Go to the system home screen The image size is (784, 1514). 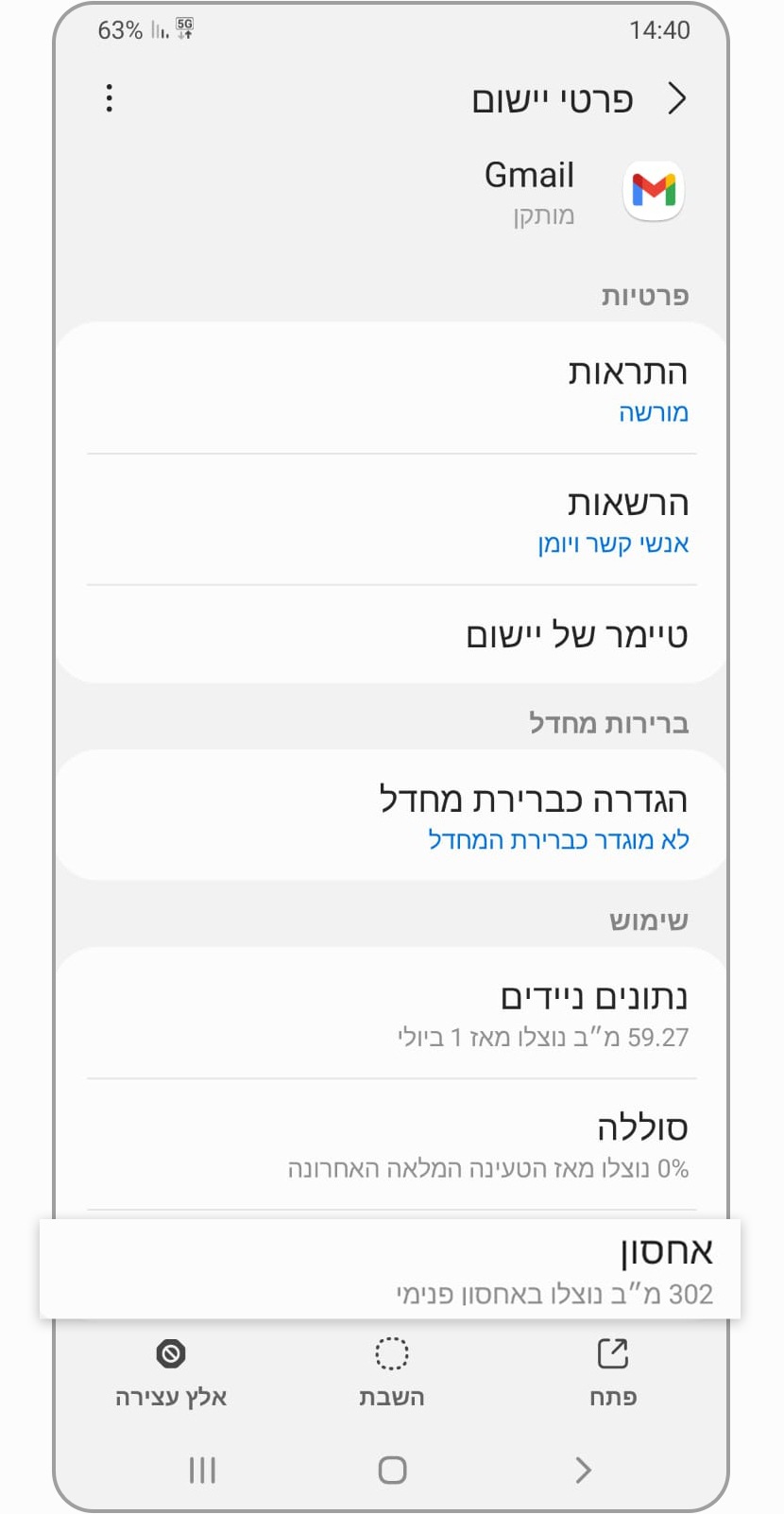click(392, 1470)
